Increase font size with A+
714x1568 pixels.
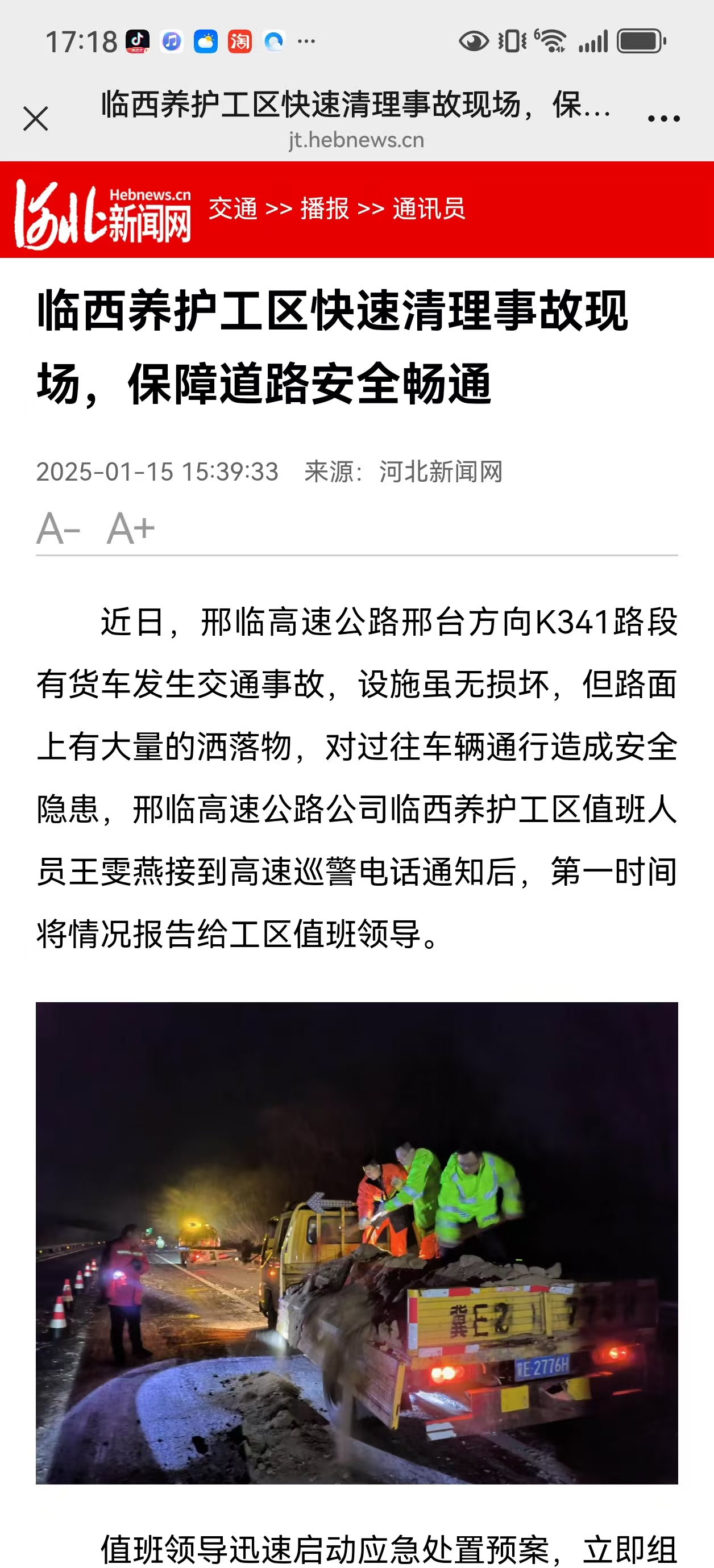(x=130, y=528)
